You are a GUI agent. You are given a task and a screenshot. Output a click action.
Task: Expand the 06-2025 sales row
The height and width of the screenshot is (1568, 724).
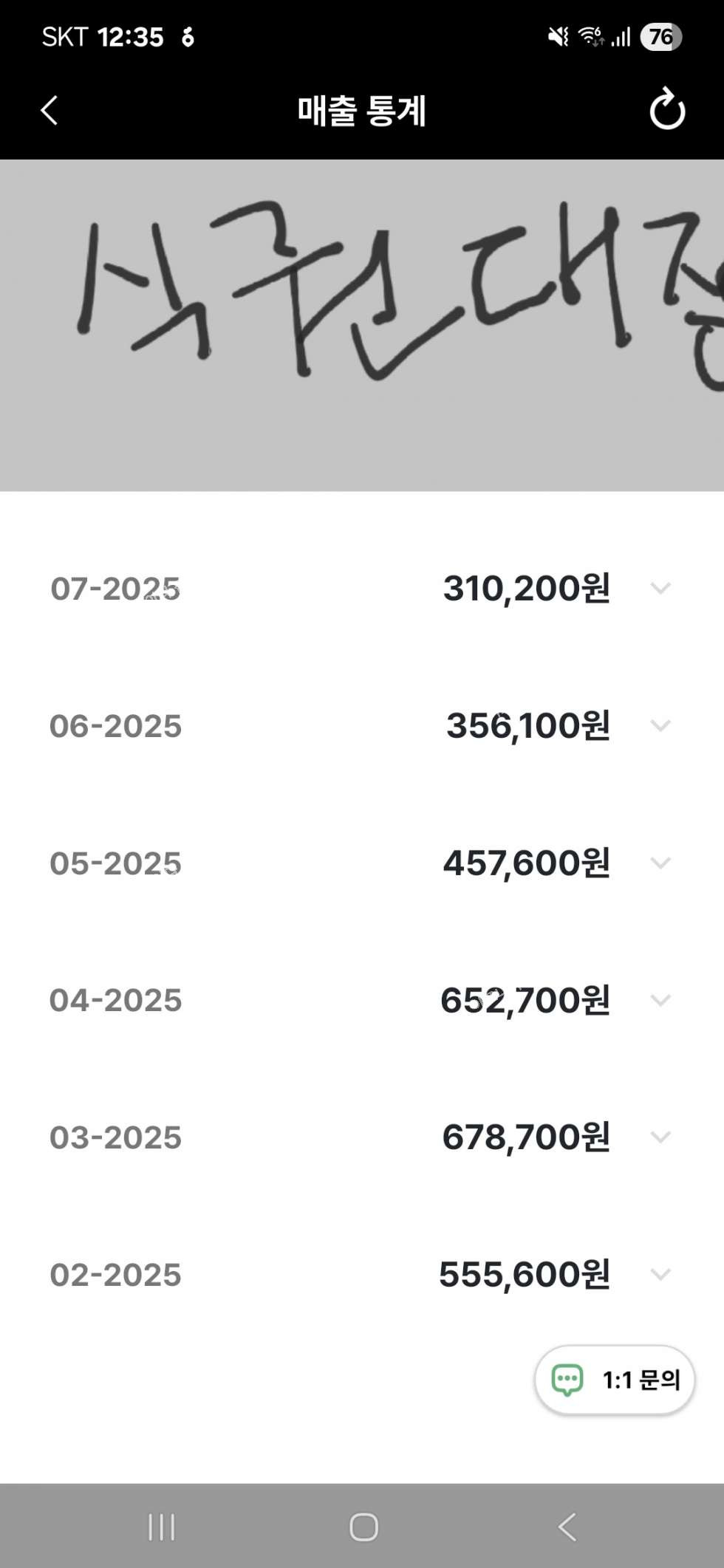coord(660,725)
